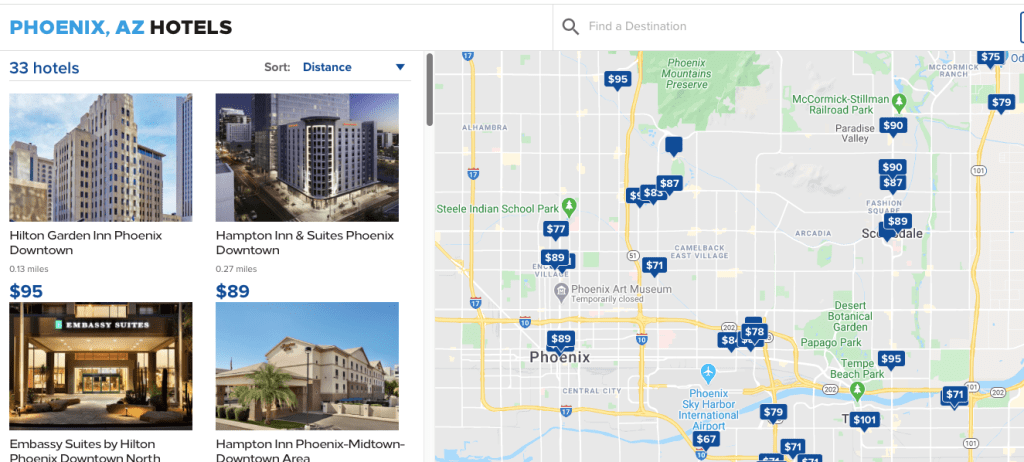
Task: Select the Hilton Garden Inn Phoenix Downtown title
Action: click(x=86, y=242)
